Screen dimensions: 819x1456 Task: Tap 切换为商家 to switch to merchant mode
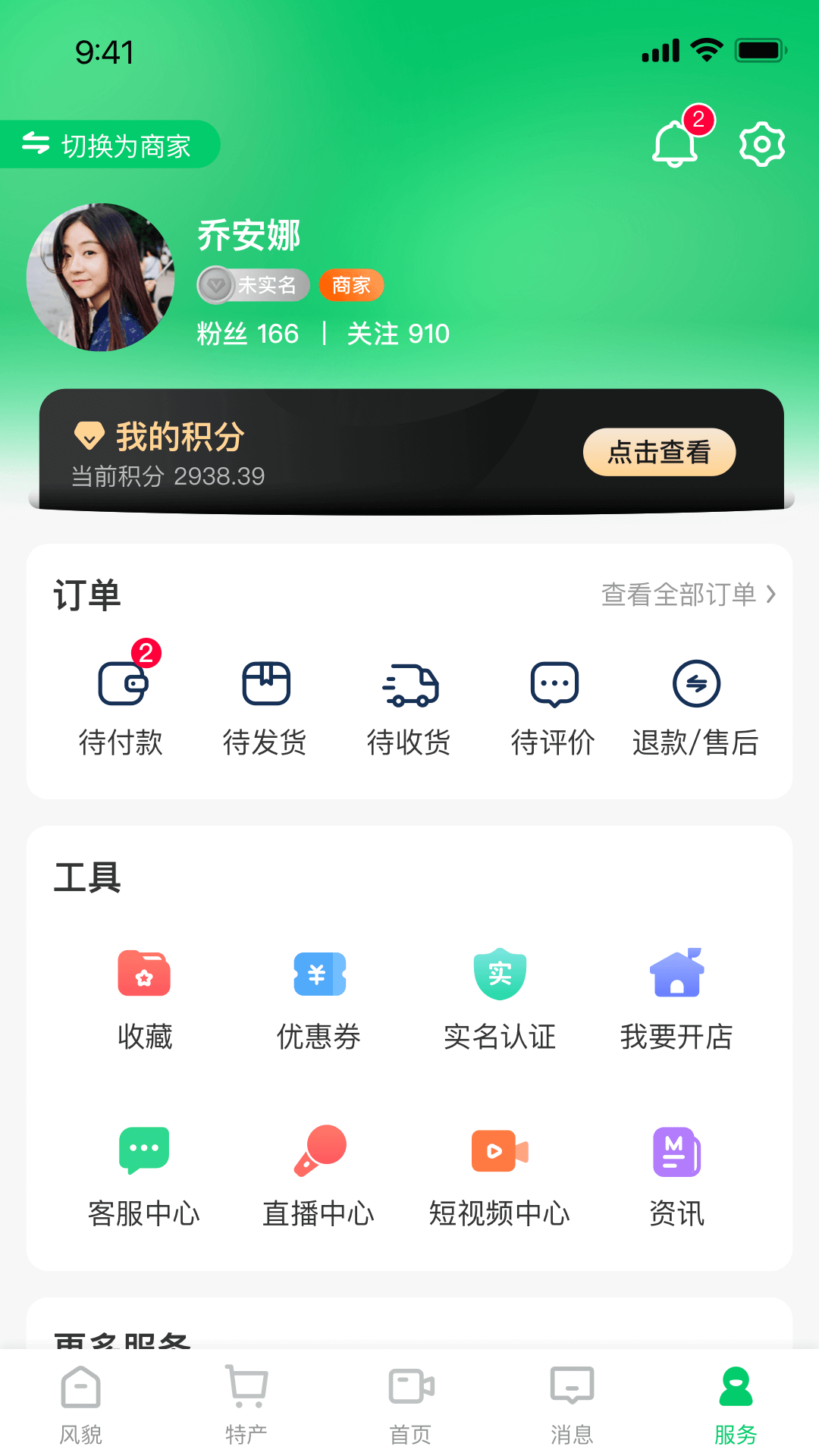(x=110, y=144)
